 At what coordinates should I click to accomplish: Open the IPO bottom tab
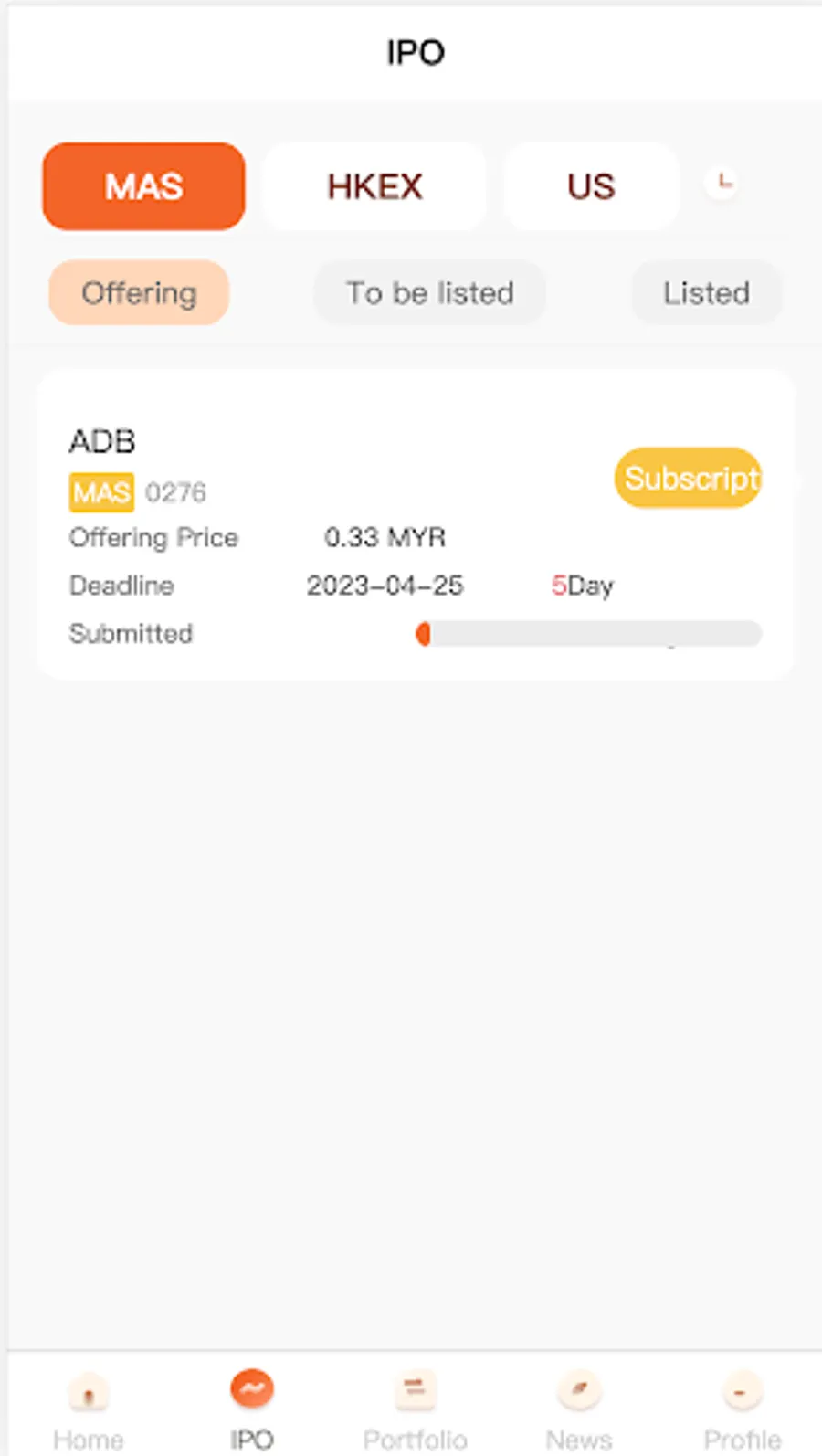[252, 1409]
